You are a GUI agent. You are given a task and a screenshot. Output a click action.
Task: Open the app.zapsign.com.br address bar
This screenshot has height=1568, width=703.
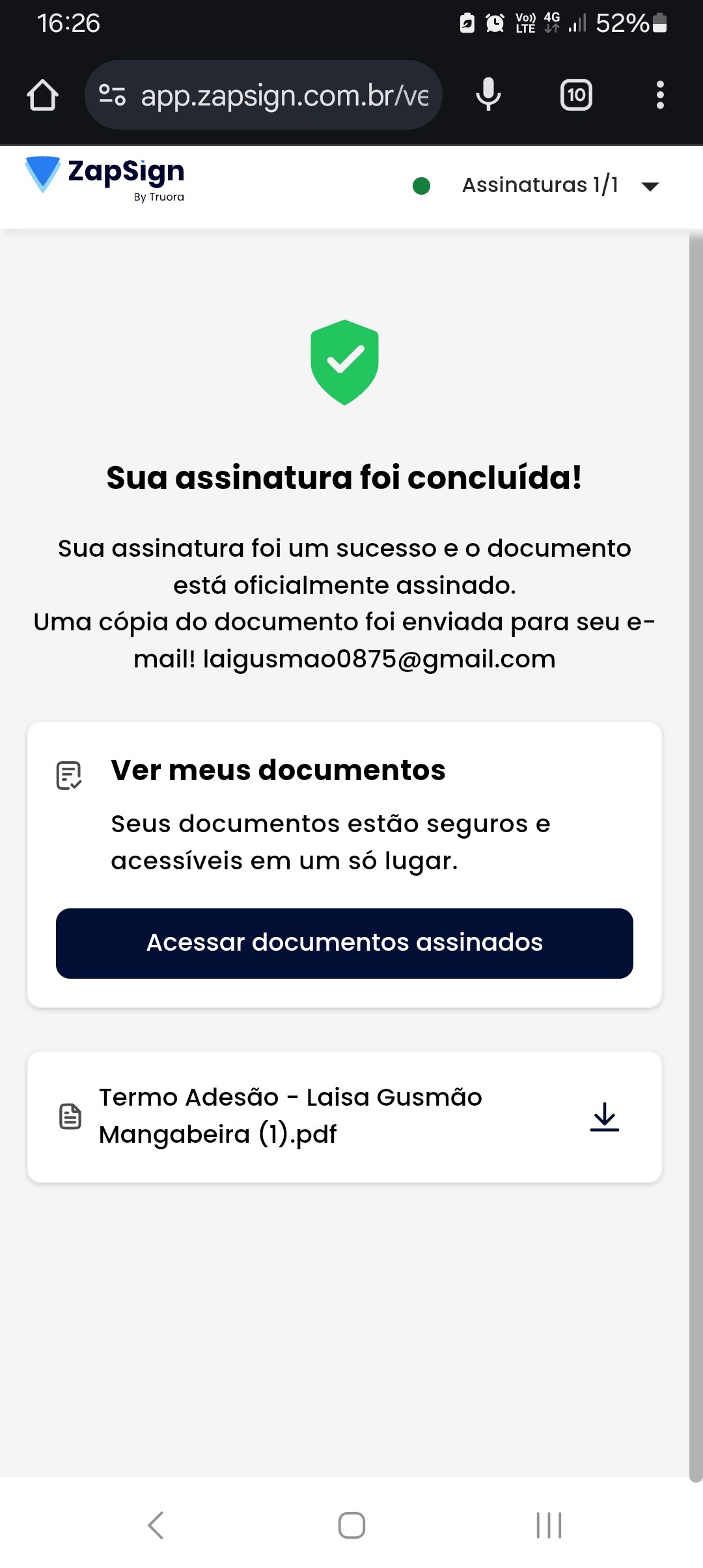tap(284, 96)
